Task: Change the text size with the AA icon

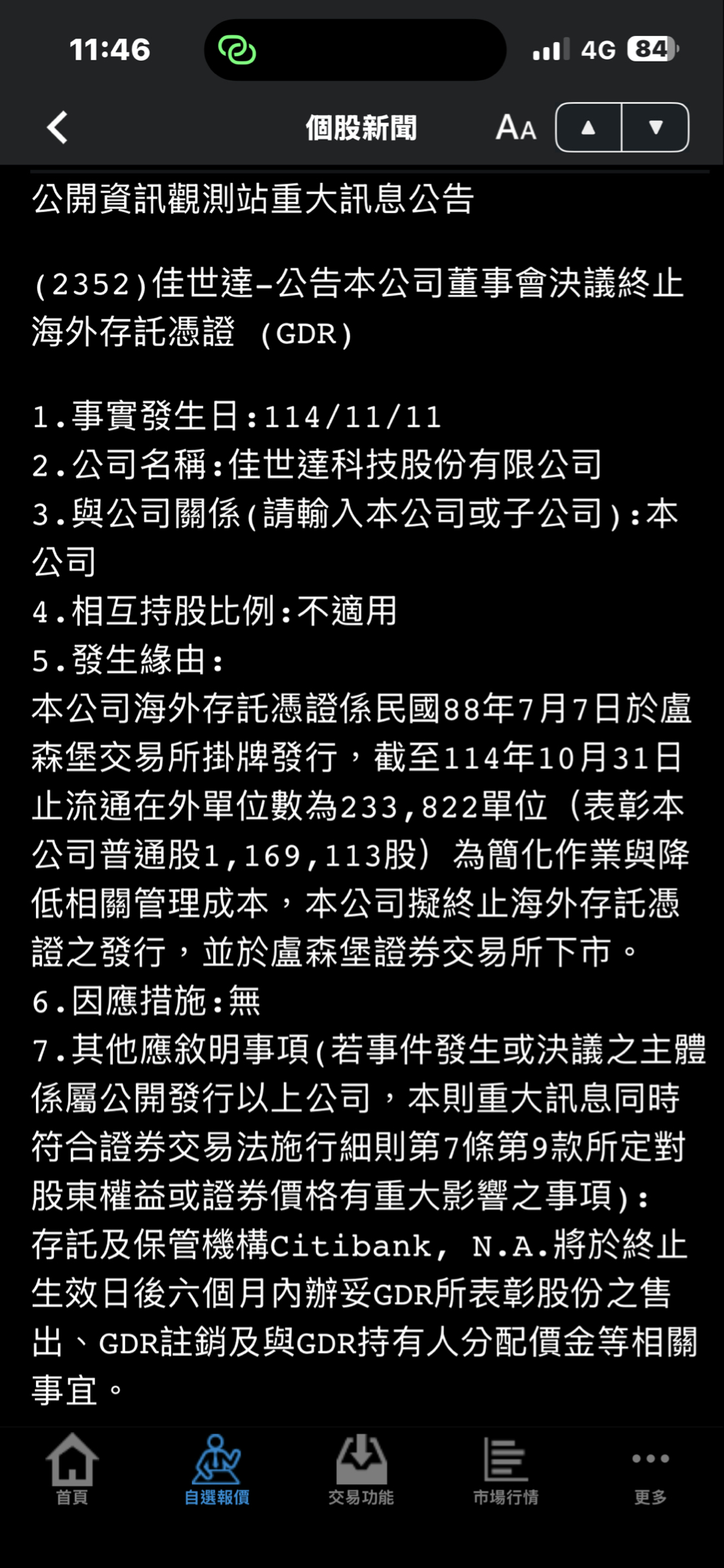Action: click(x=515, y=127)
